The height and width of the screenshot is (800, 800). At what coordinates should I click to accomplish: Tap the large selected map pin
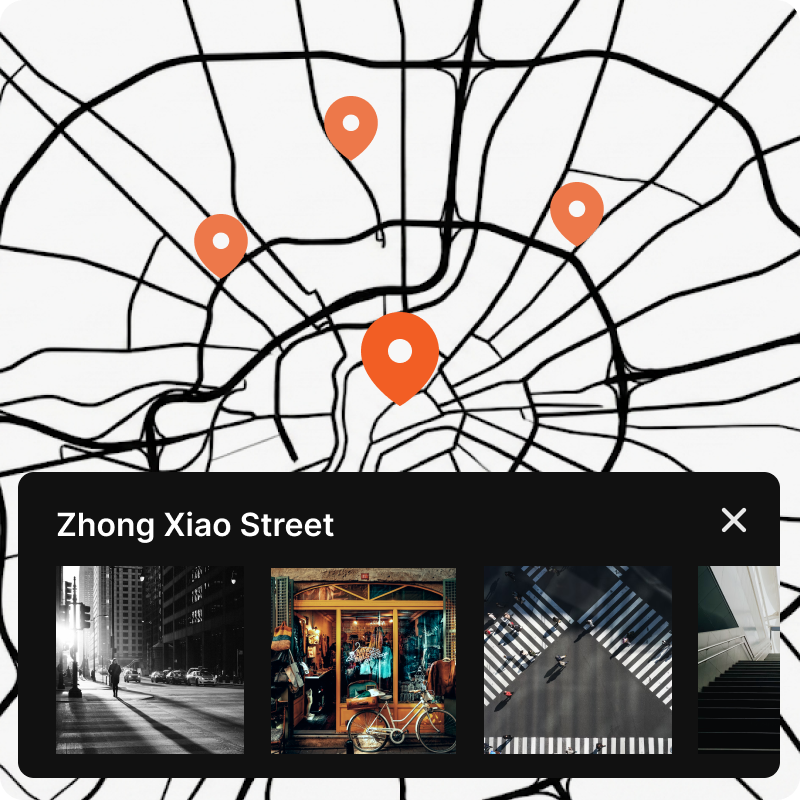pos(400,353)
